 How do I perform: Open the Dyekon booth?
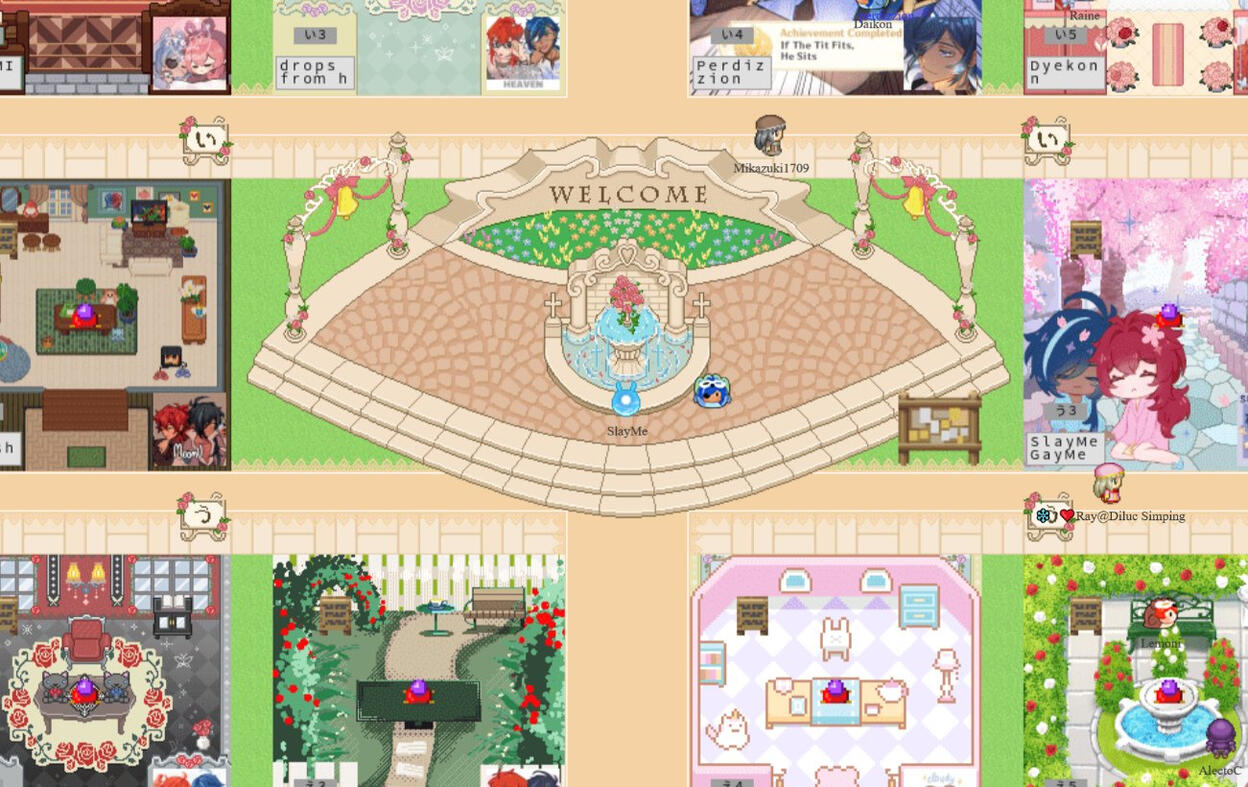[x=1135, y=48]
